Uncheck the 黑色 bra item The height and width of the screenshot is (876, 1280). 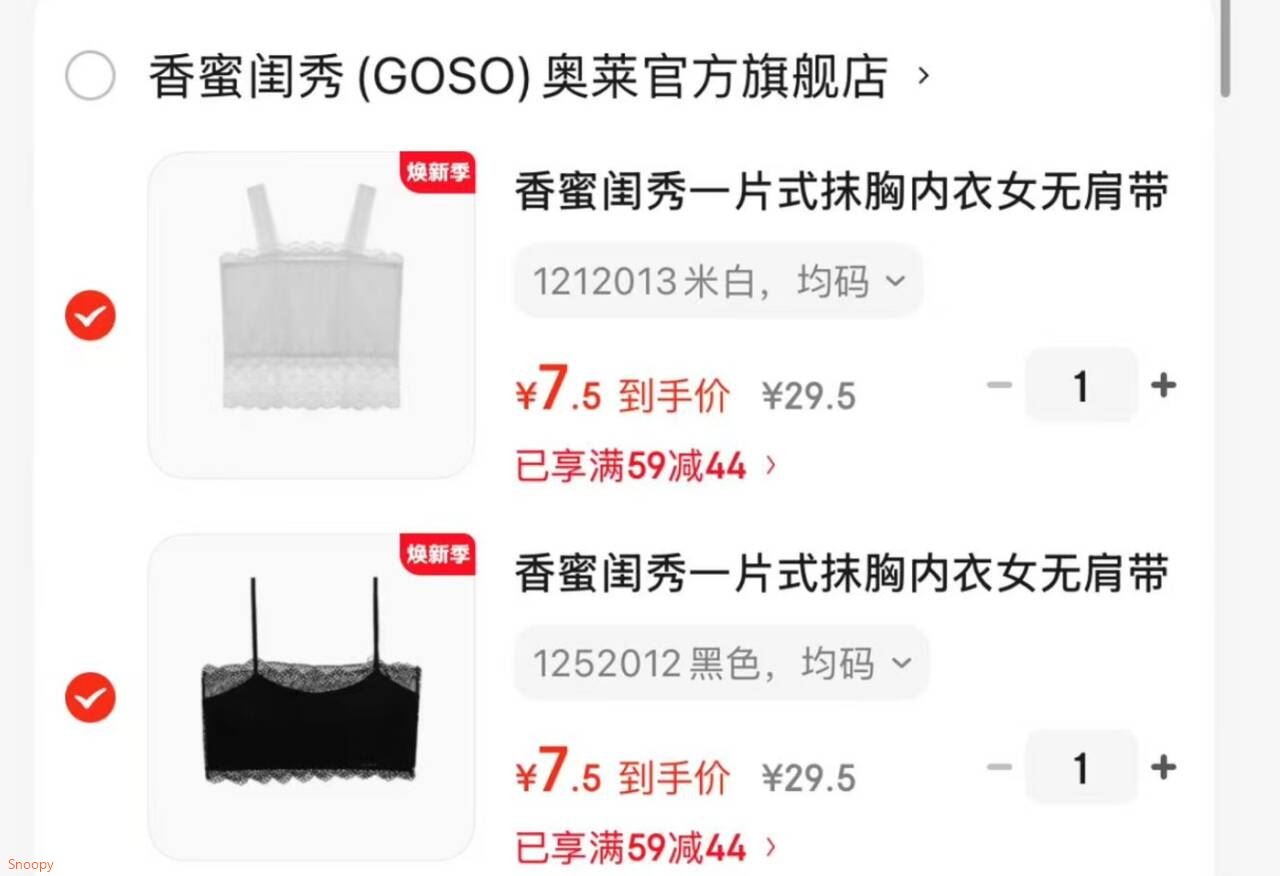[x=90, y=697]
